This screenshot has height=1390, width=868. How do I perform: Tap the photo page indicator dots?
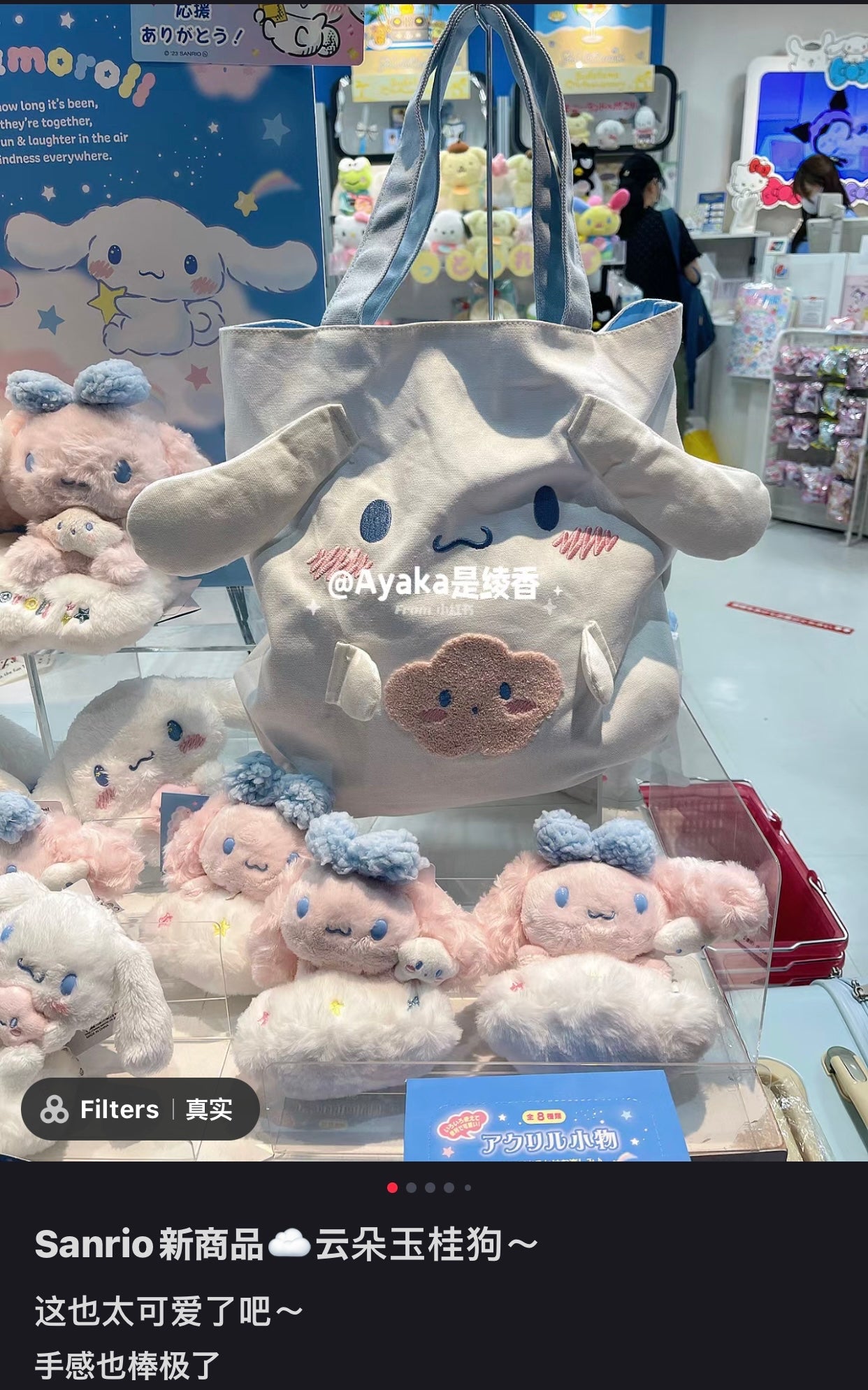pos(429,1187)
